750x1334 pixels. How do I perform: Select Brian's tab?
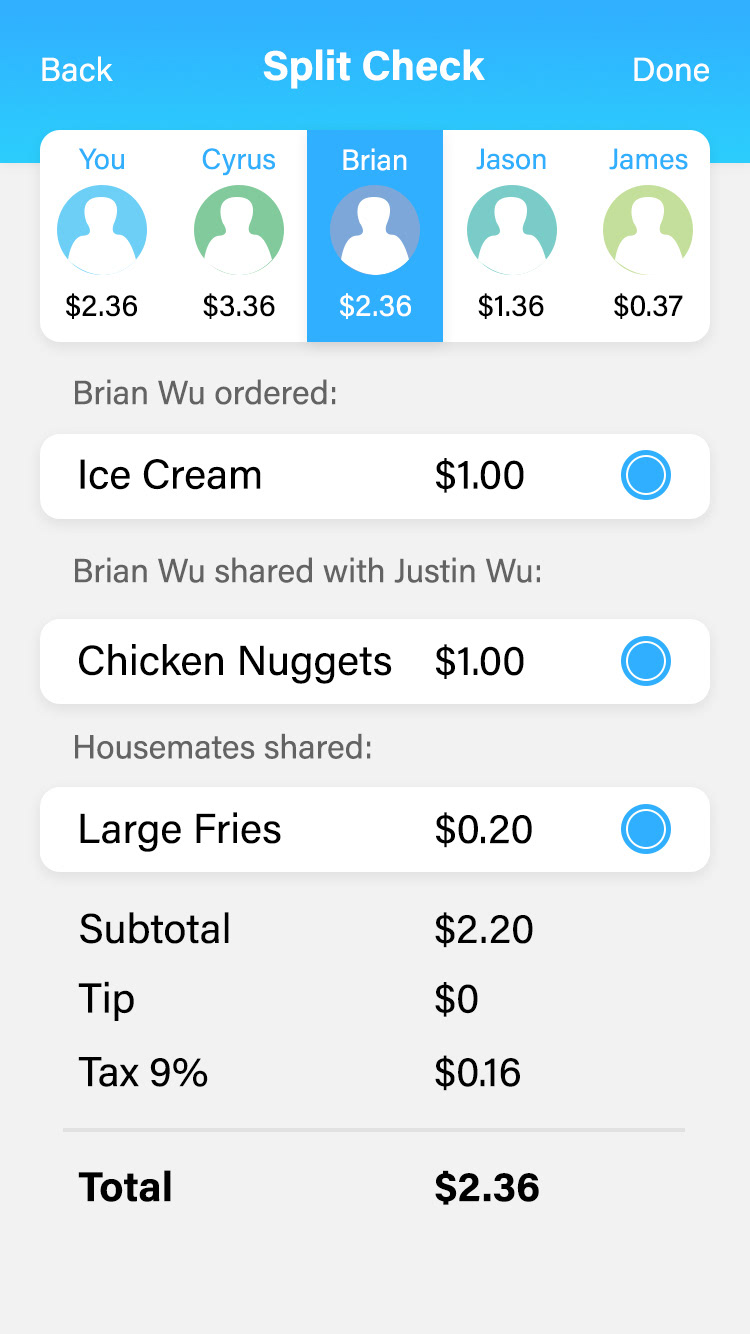(x=375, y=236)
